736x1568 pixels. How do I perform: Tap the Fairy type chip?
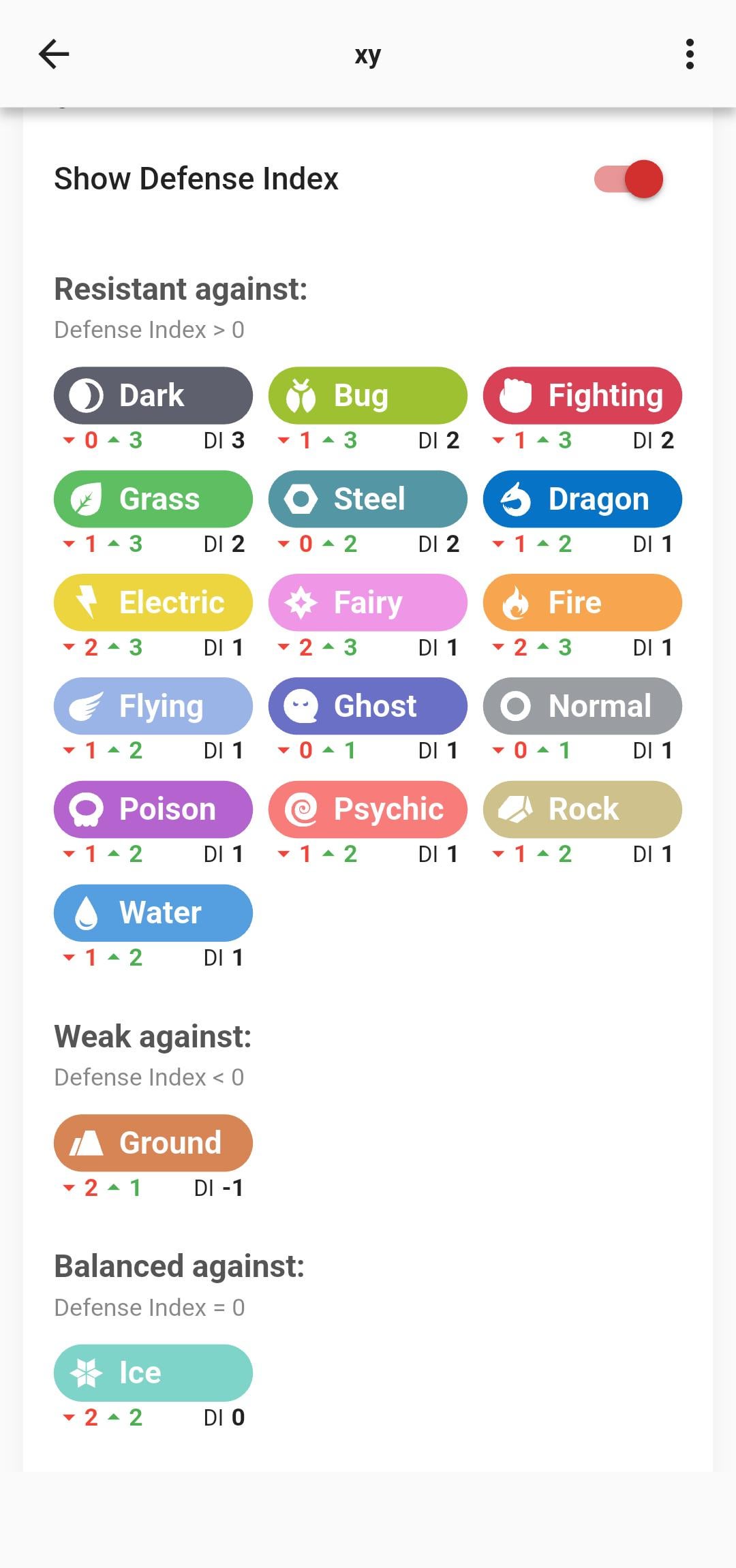pos(368,603)
